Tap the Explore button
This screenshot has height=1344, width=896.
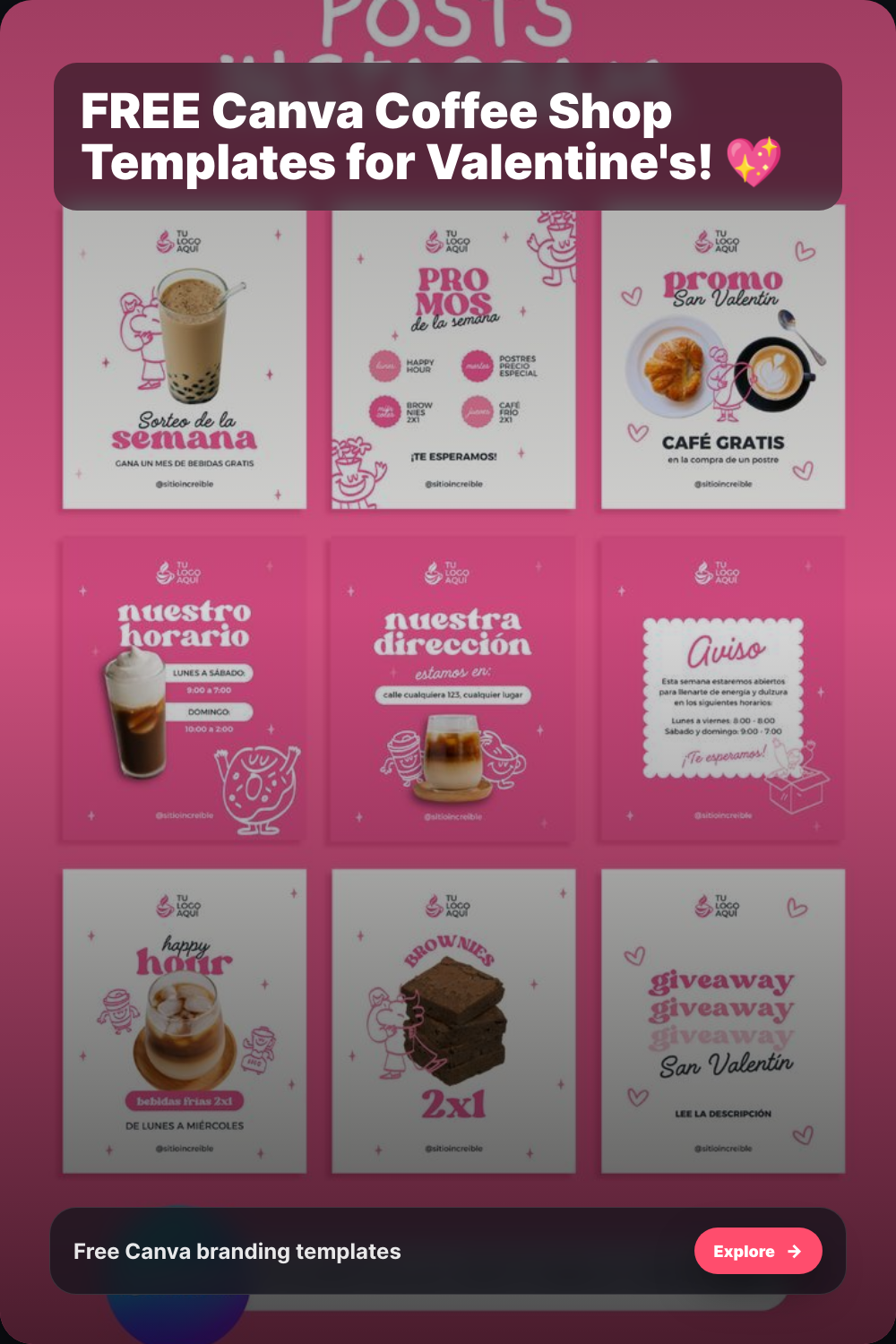coord(758,1251)
